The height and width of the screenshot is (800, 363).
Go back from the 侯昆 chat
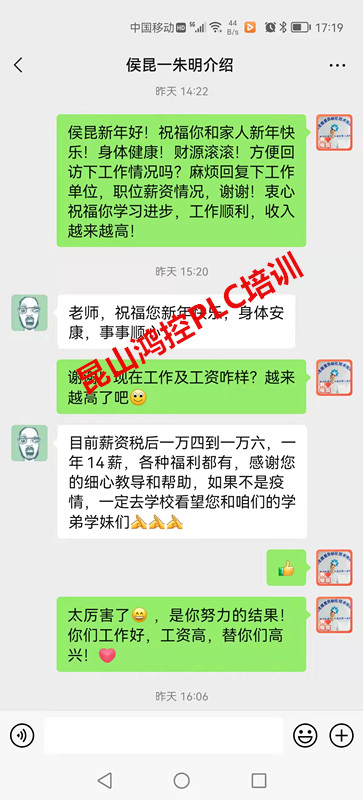18,65
